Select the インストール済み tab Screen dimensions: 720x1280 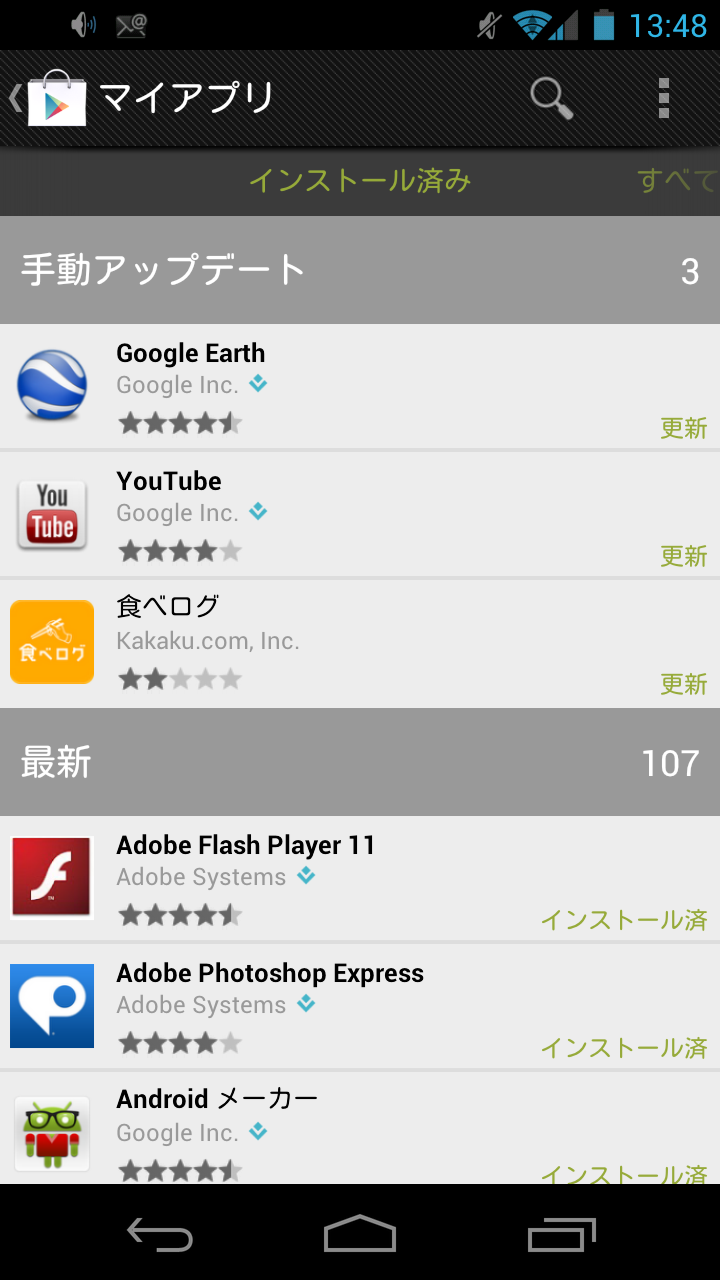(360, 181)
